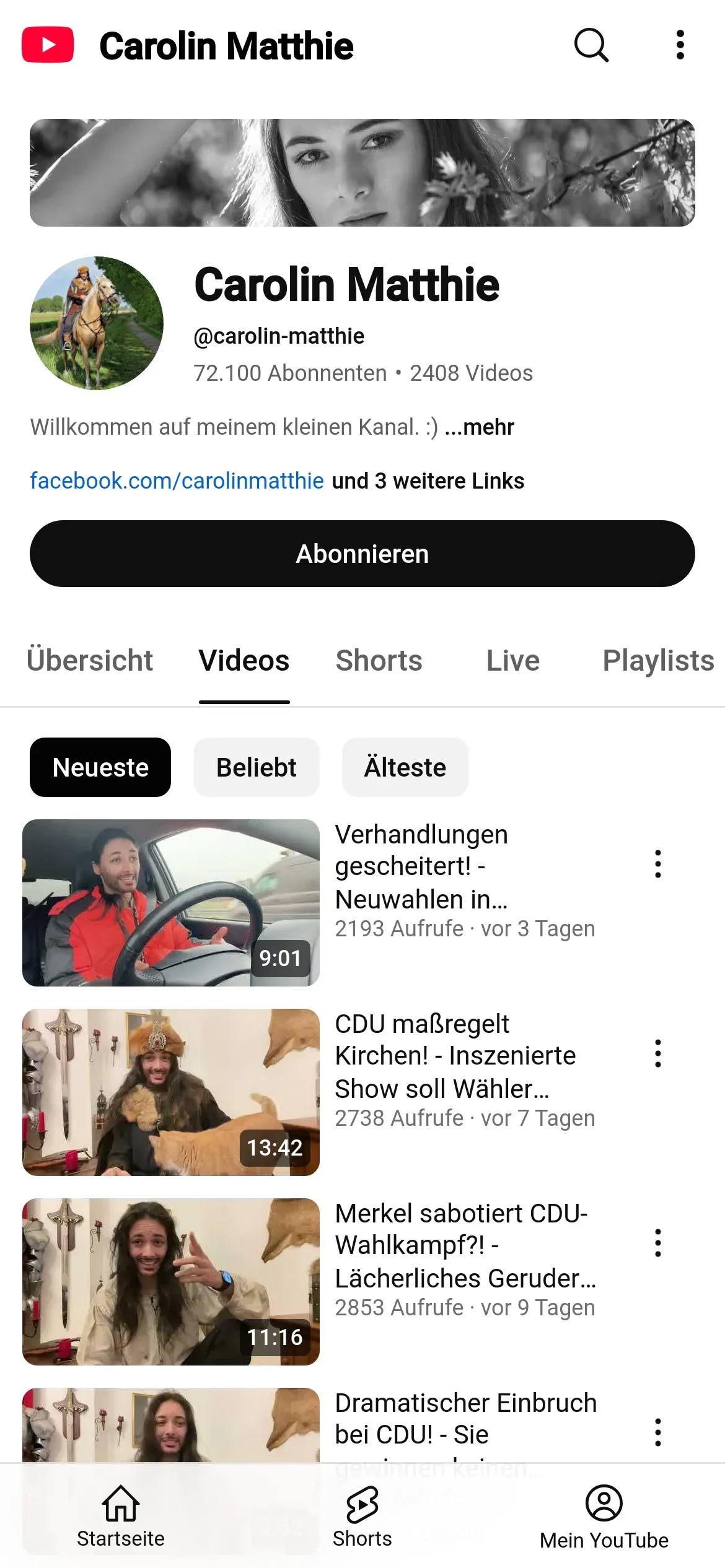Select the Neueste sort chip
This screenshot has width=725, height=1568.
coord(100,767)
